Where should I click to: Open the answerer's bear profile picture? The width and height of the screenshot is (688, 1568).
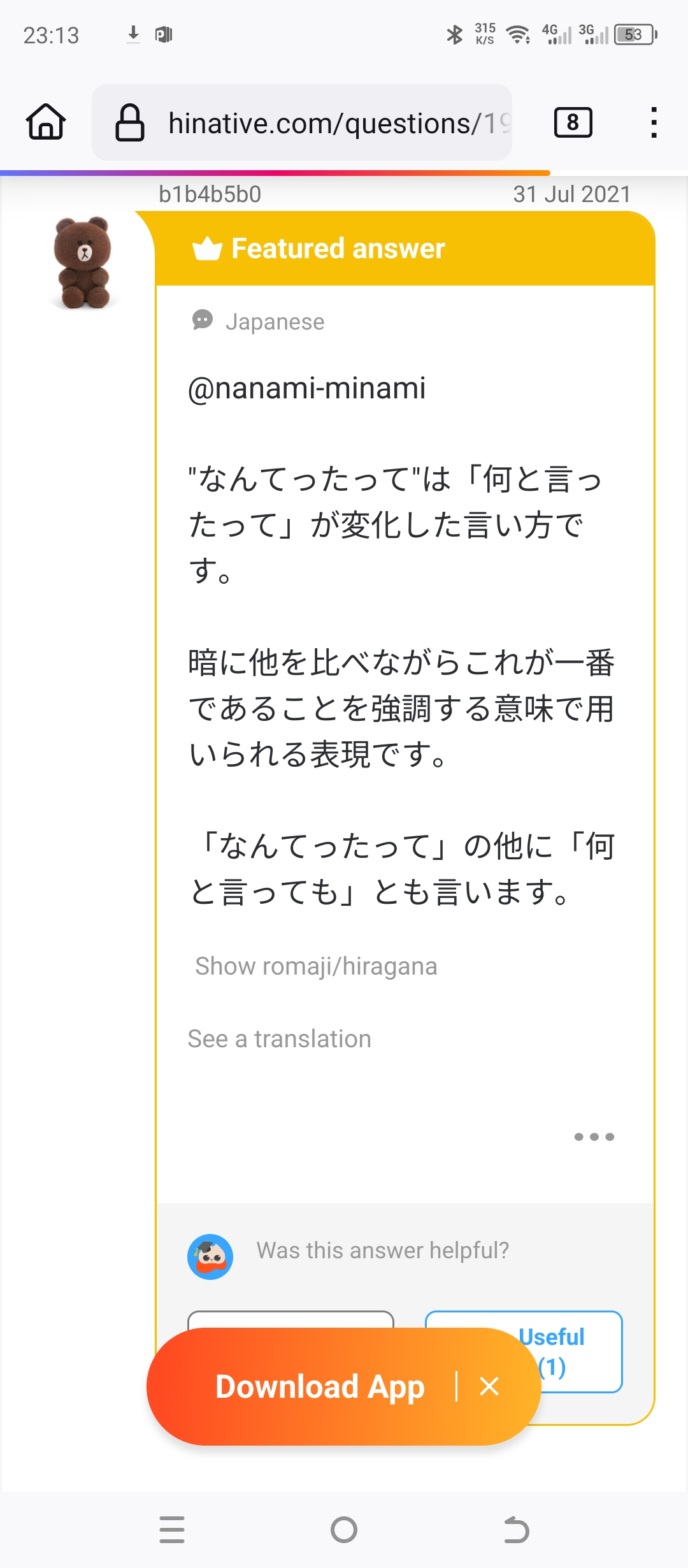(83, 263)
